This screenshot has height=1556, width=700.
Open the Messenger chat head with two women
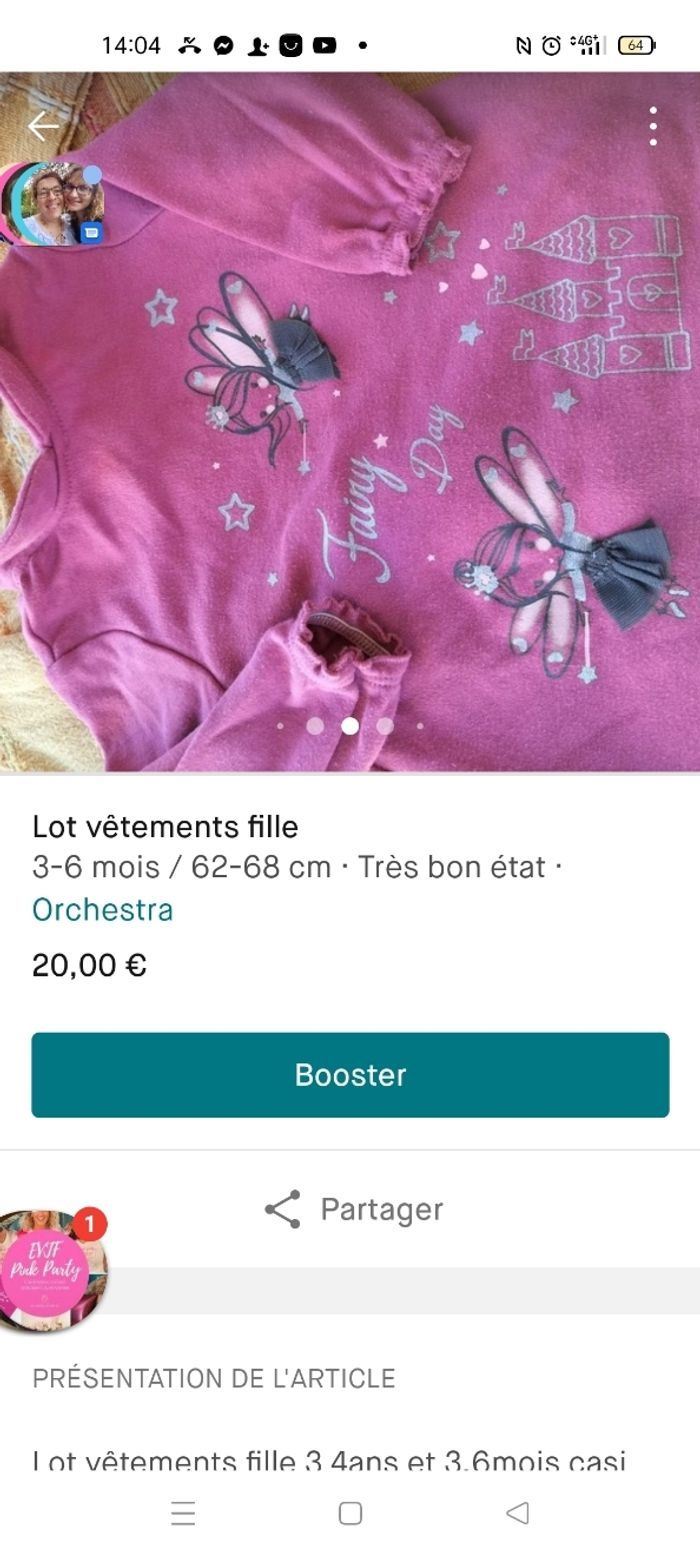(x=57, y=203)
